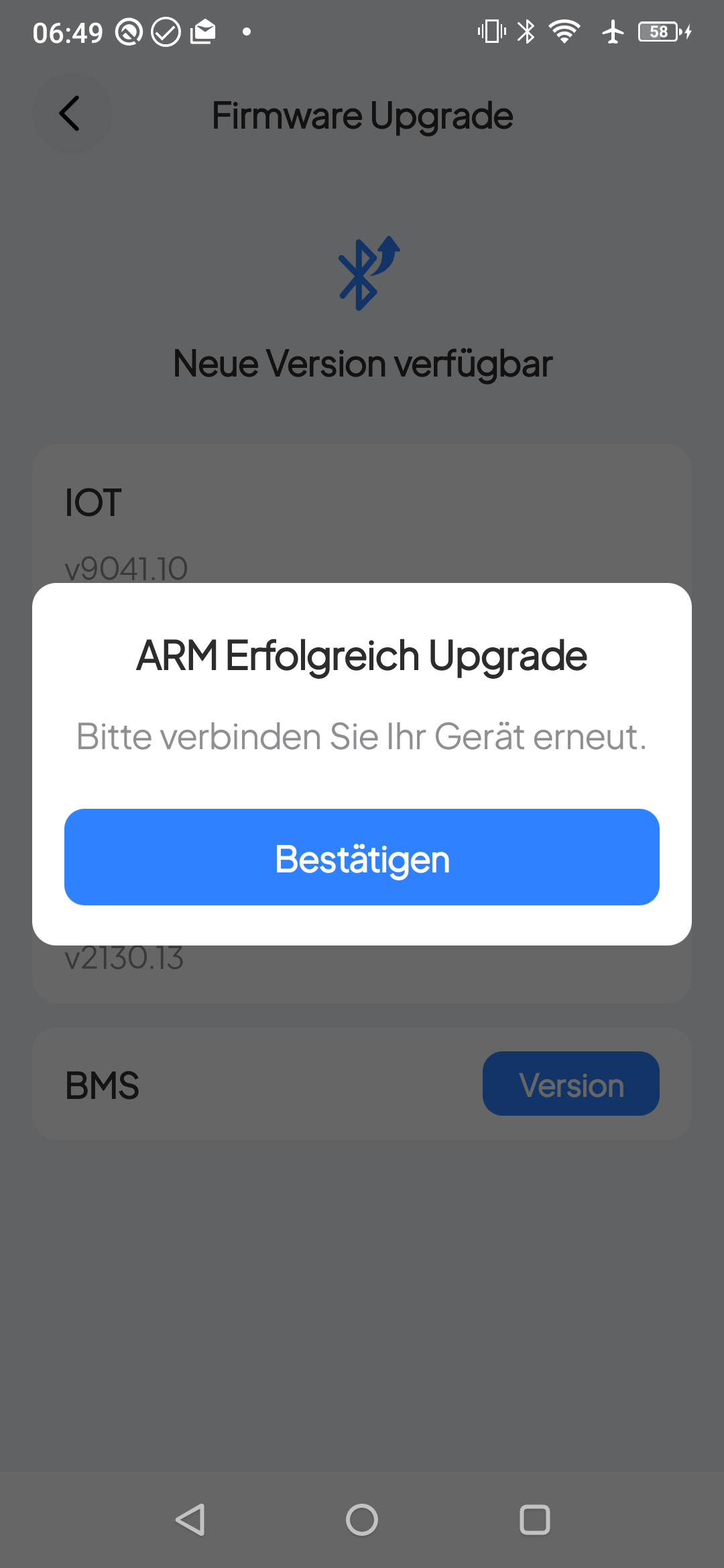Open the recent apps overview
This screenshot has width=724, height=1568.
pos(534,1520)
